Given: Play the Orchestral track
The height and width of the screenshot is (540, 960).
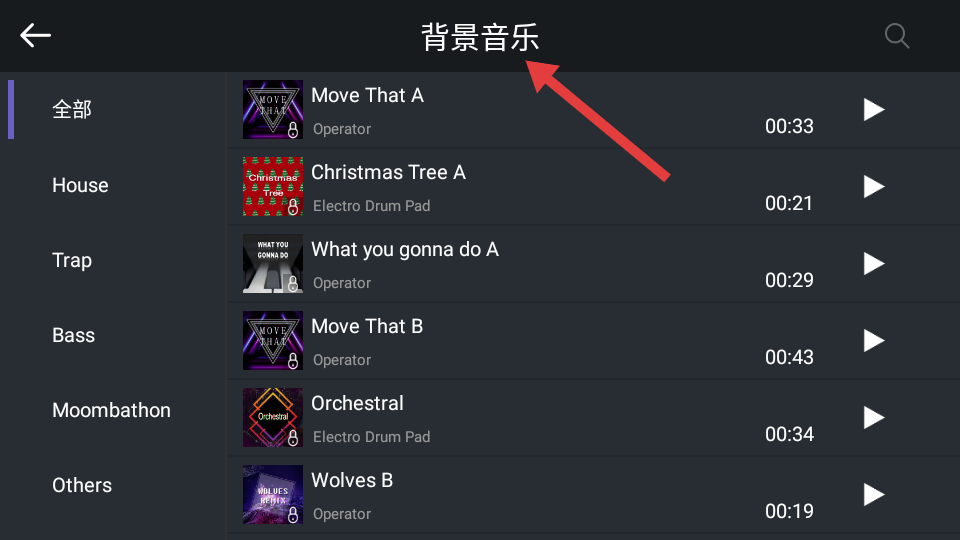Looking at the screenshot, I should [x=874, y=417].
